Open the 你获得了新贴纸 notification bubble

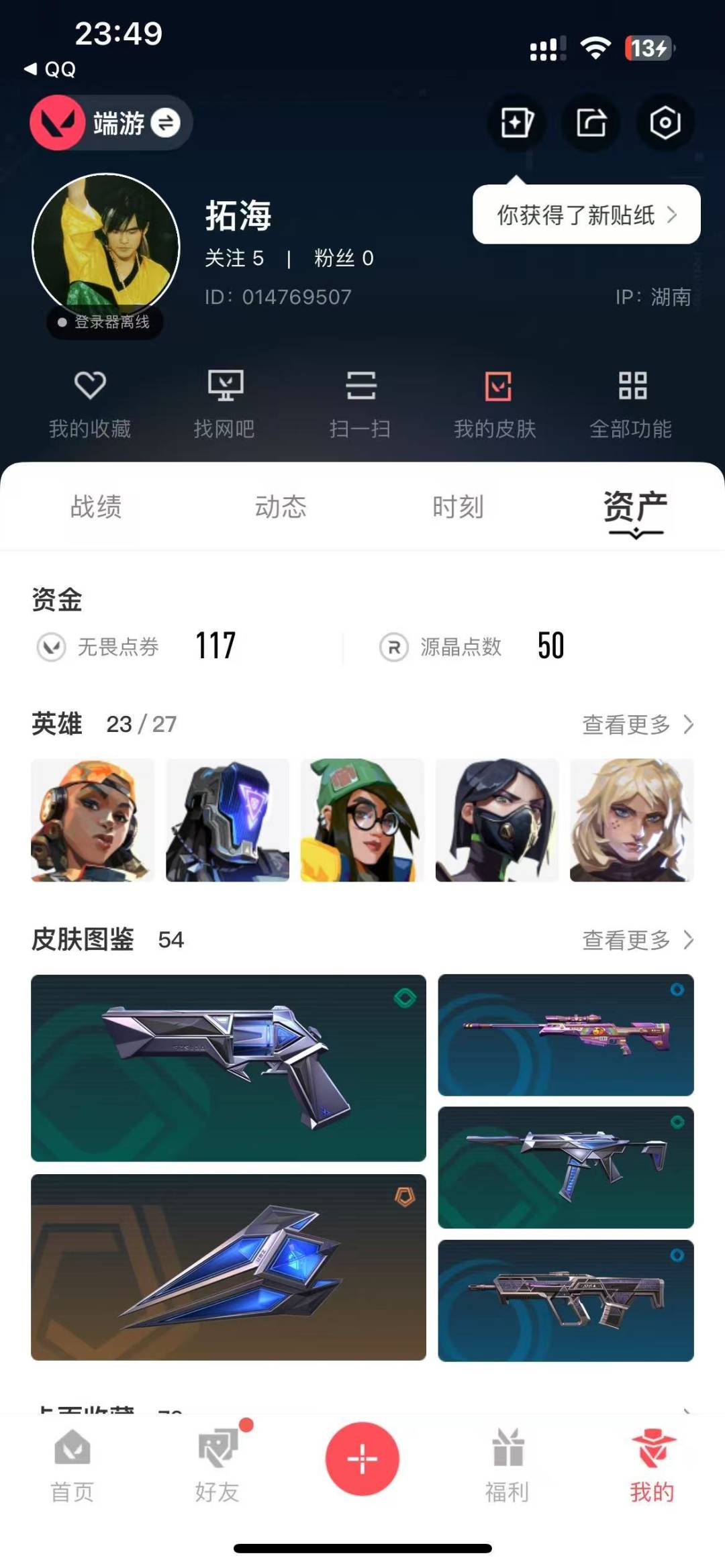[586, 215]
